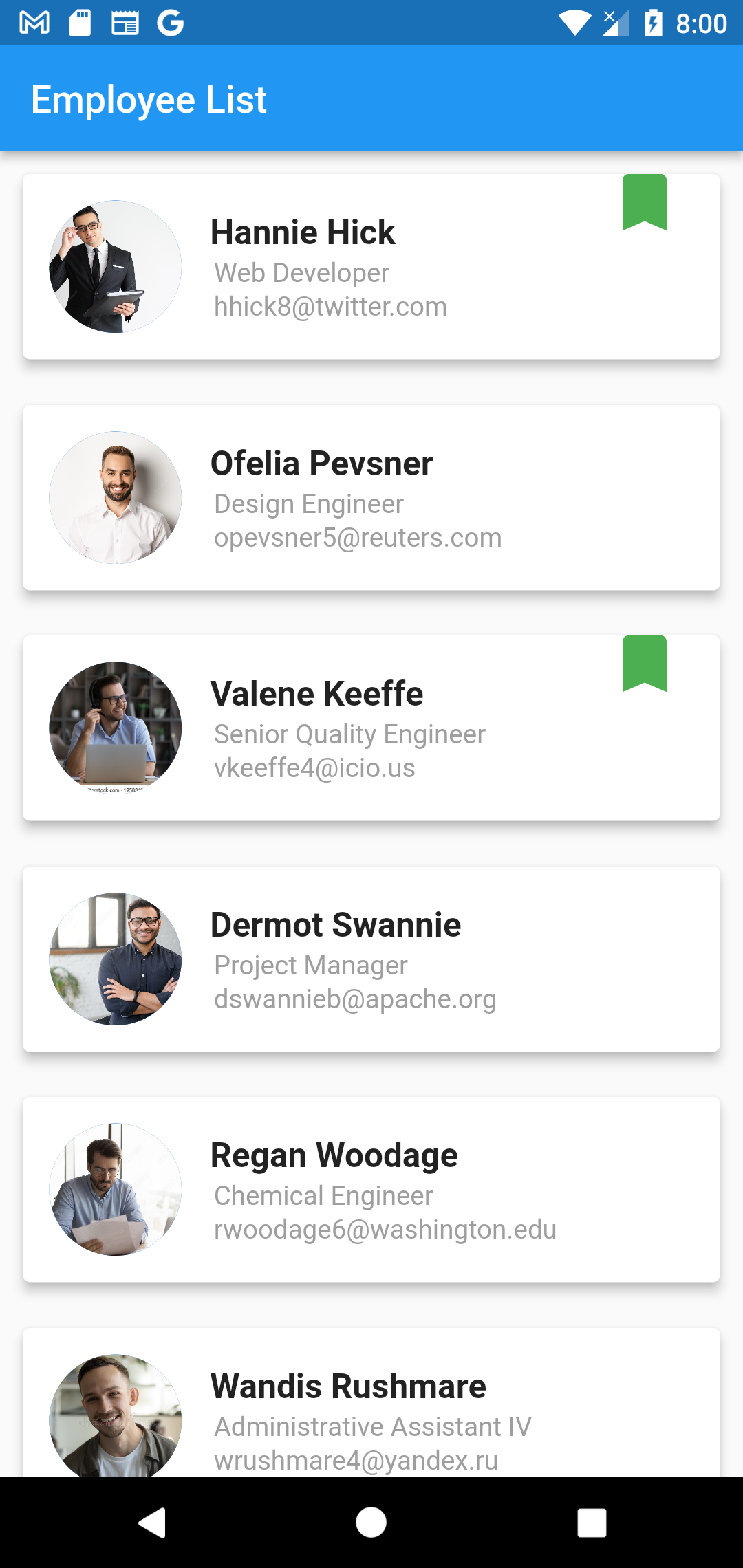
Task: Open Hannie Hick's employee card
Action: 371,267
